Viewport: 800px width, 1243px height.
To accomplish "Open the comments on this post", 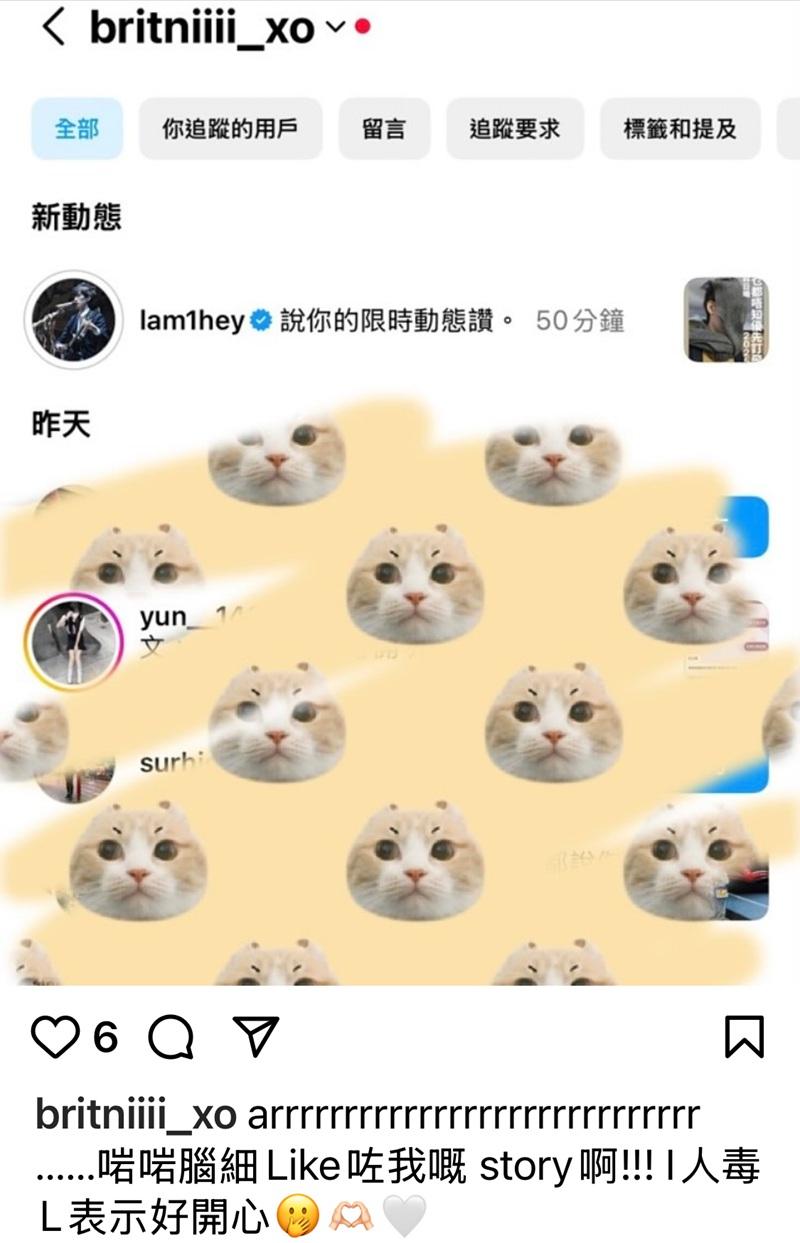I will coord(171,1038).
